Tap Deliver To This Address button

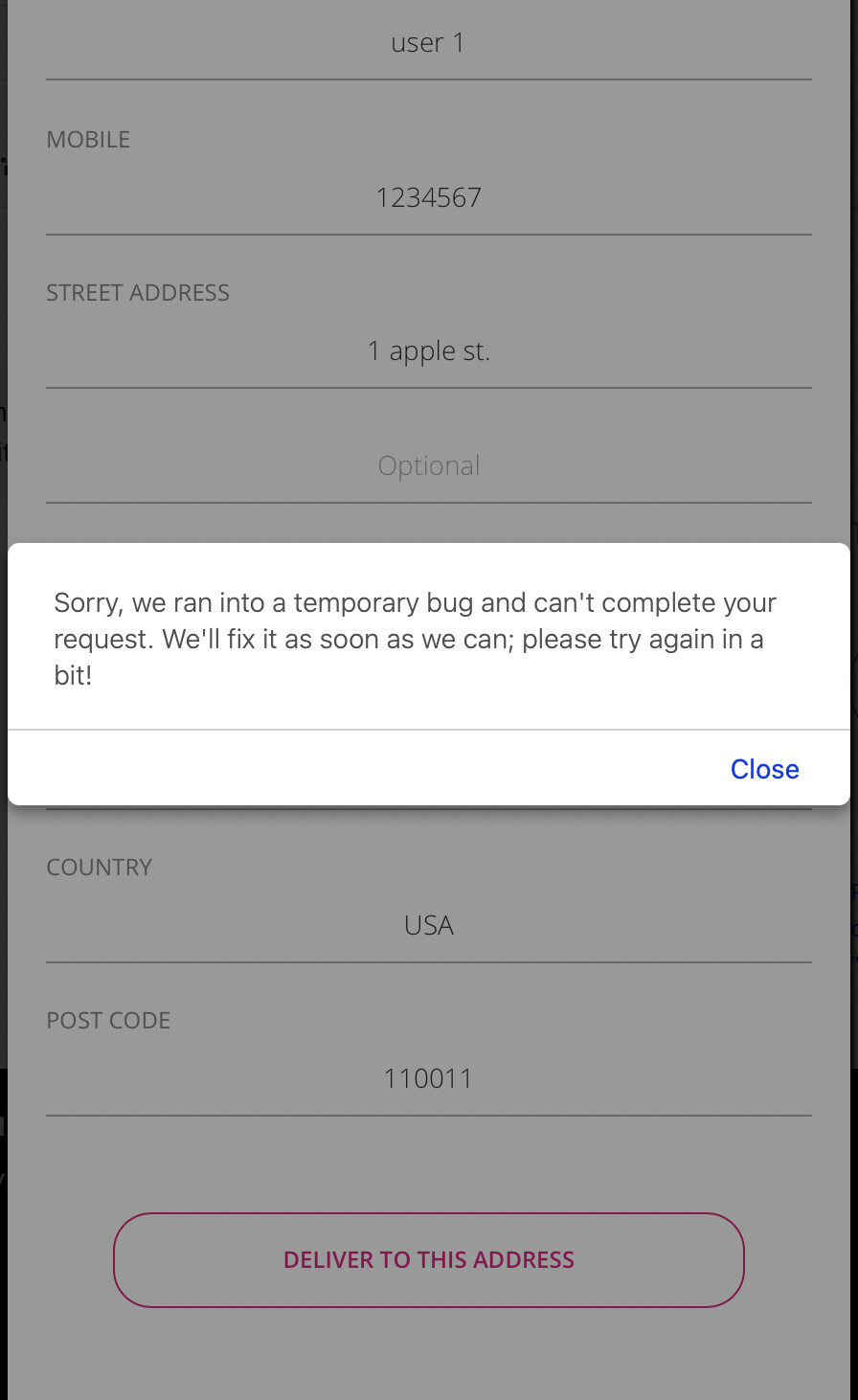point(428,1259)
